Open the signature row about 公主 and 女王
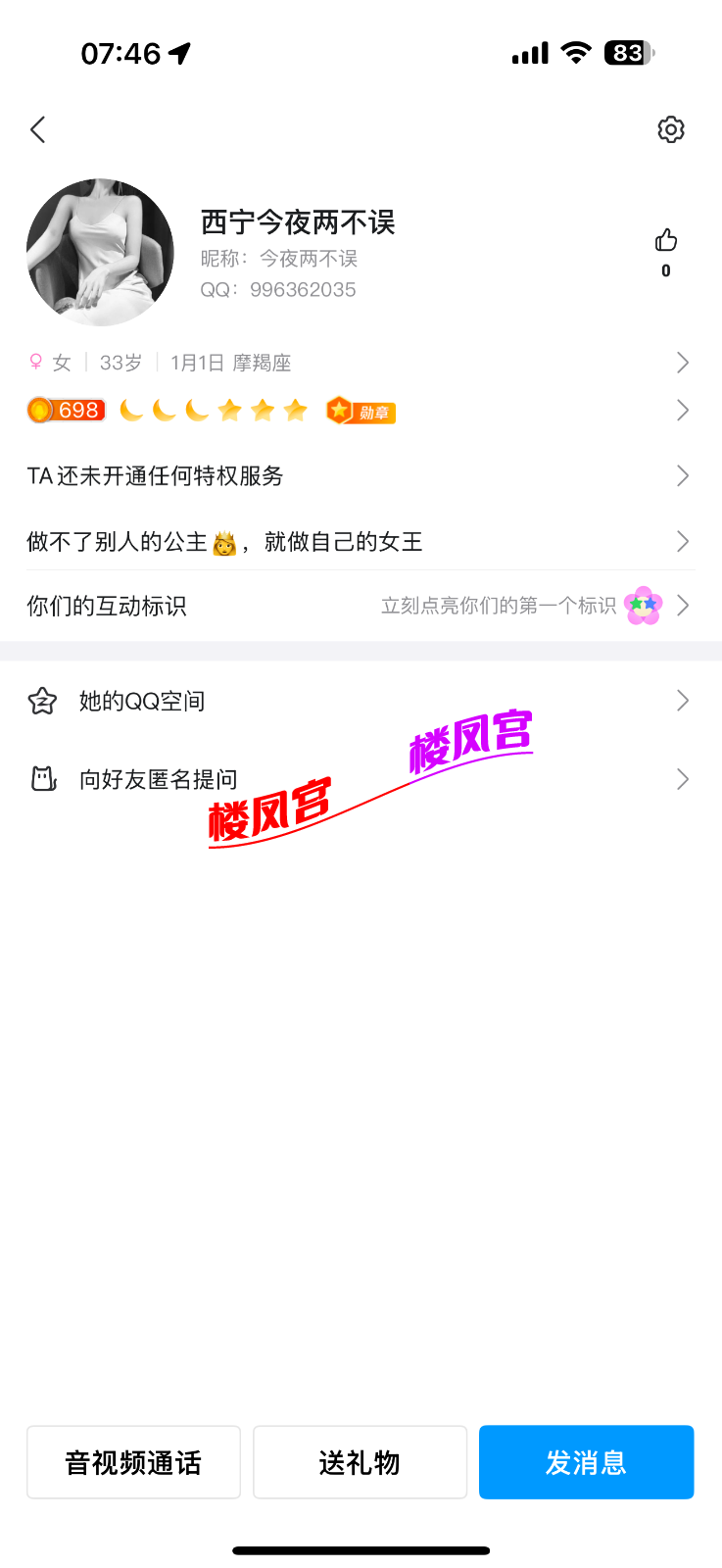Image resolution: width=722 pixels, height=1568 pixels. click(359, 542)
